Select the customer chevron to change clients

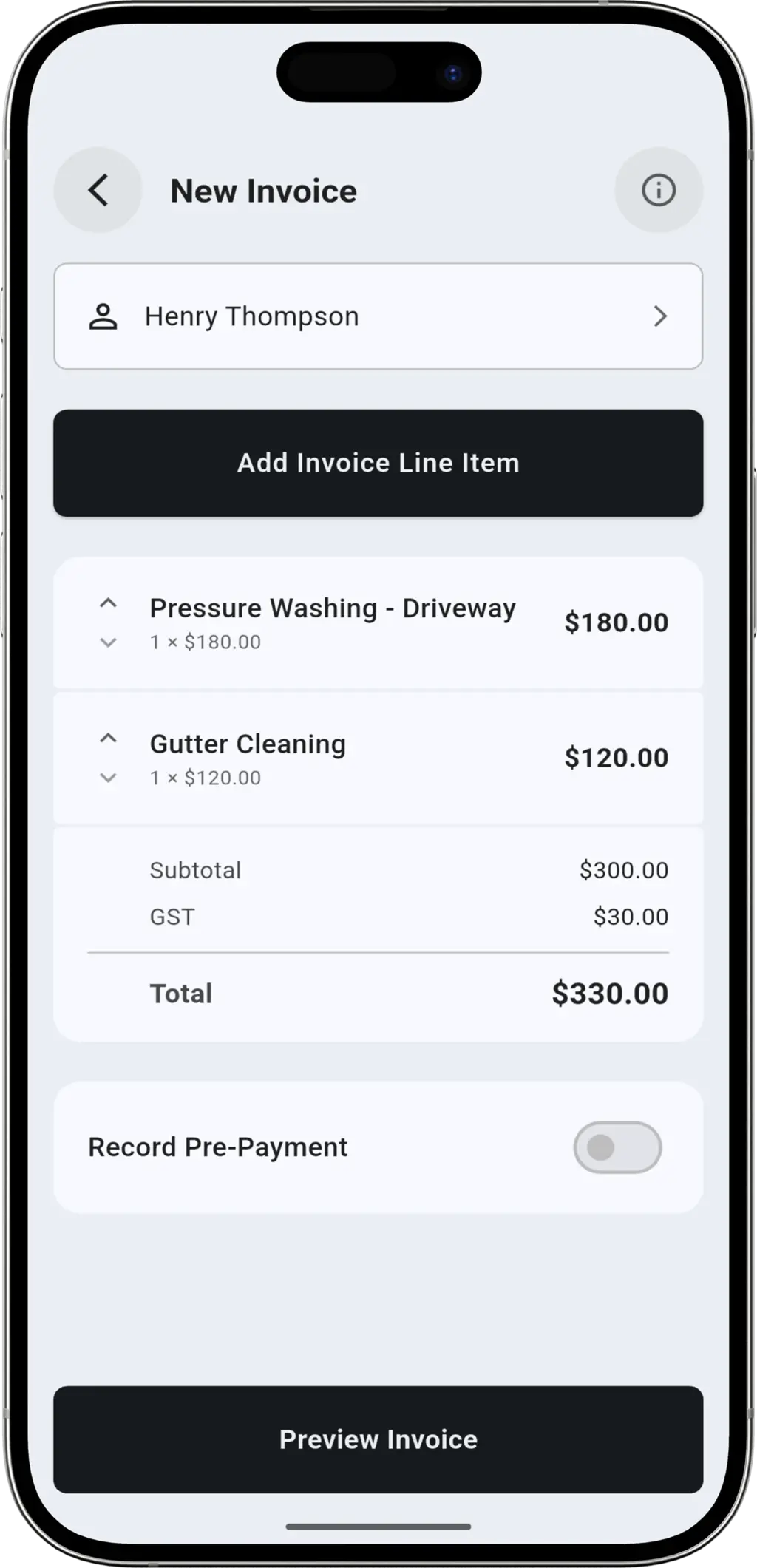(661, 316)
